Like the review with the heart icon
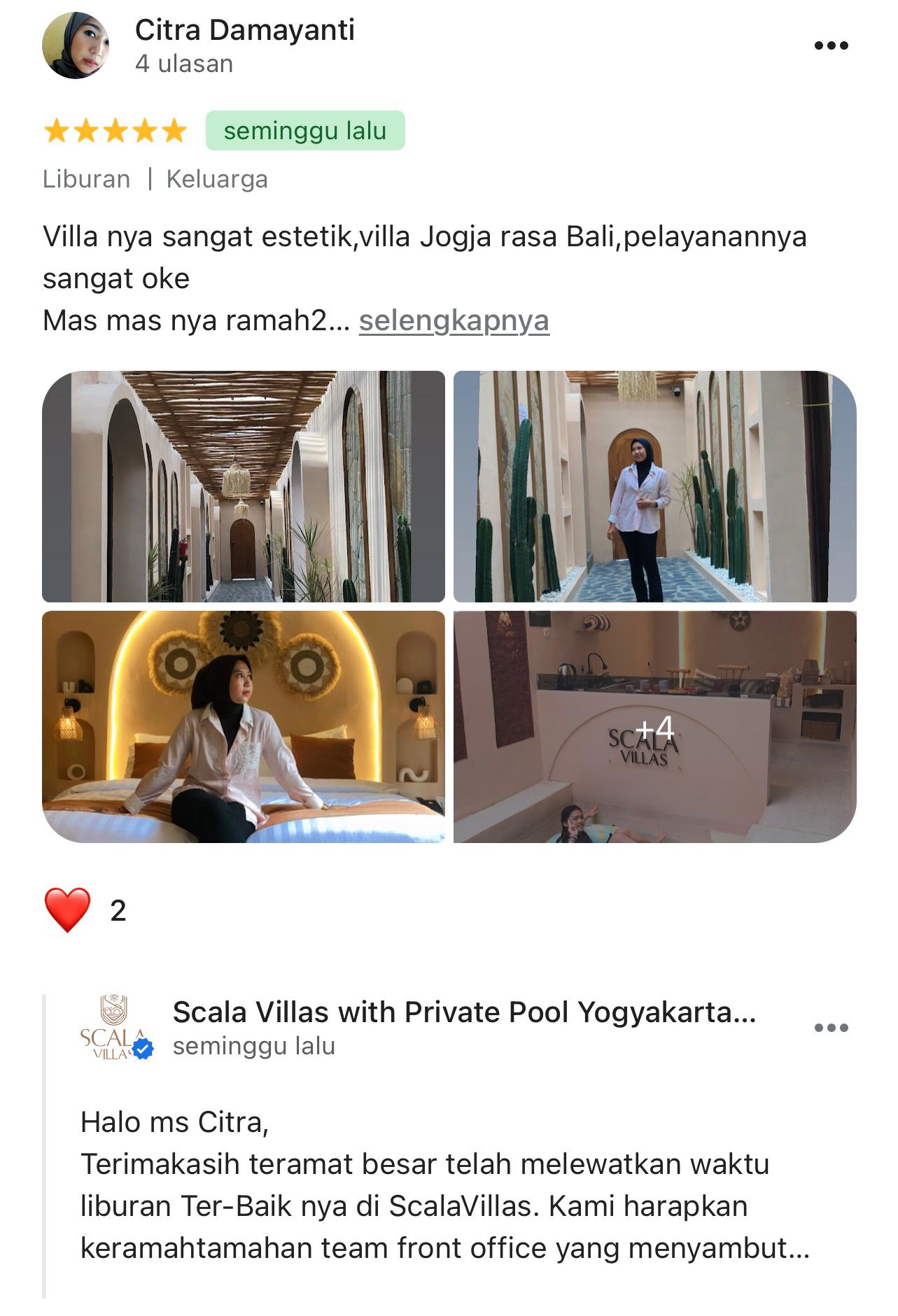Image resolution: width=898 pixels, height=1316 pixels. [68, 910]
